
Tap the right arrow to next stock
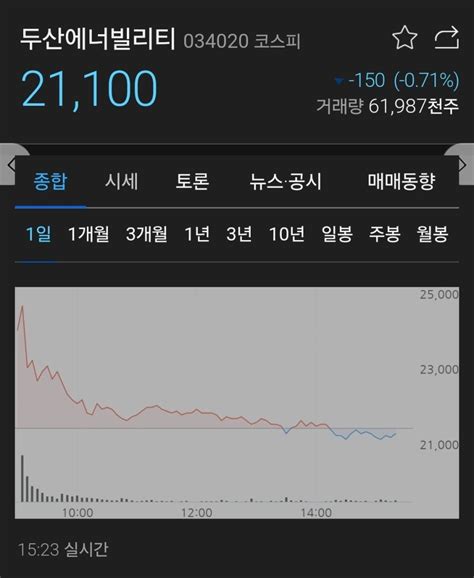coord(462,165)
